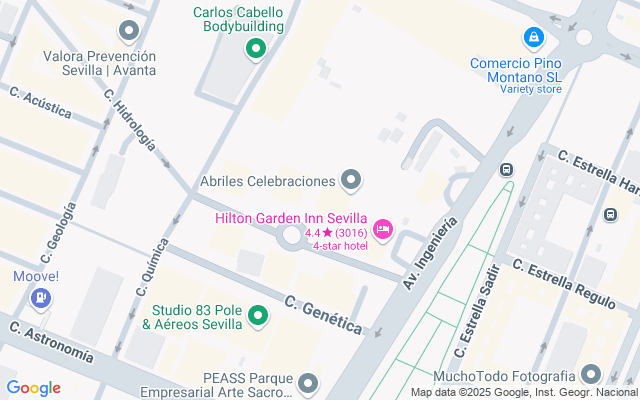
Task: Tap the Comercio Pino Montano SL store pin
Action: [534, 39]
